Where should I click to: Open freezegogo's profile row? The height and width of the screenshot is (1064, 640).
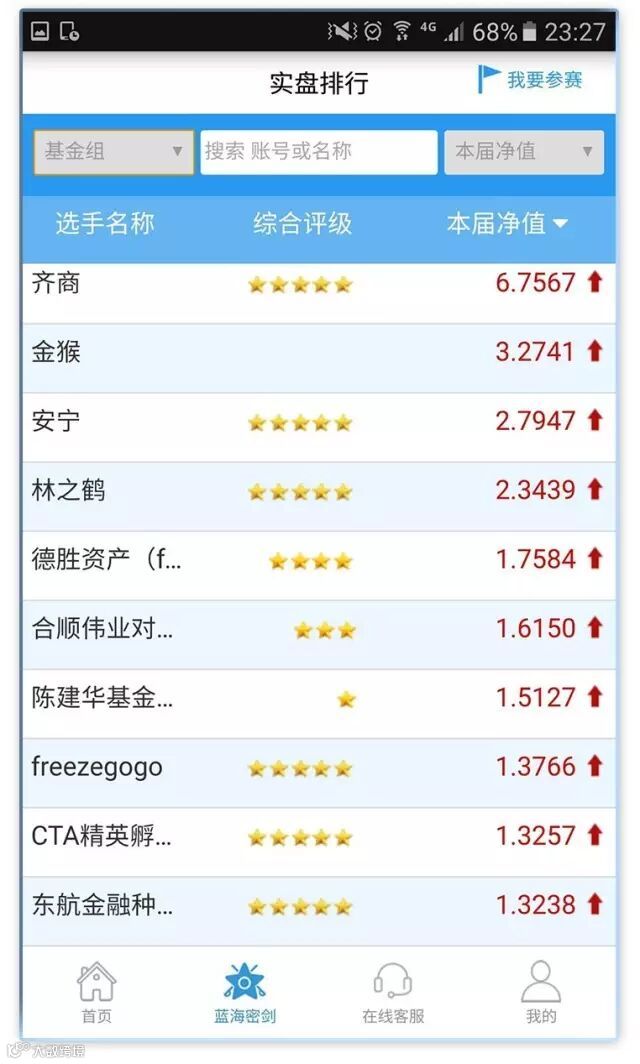97,767
